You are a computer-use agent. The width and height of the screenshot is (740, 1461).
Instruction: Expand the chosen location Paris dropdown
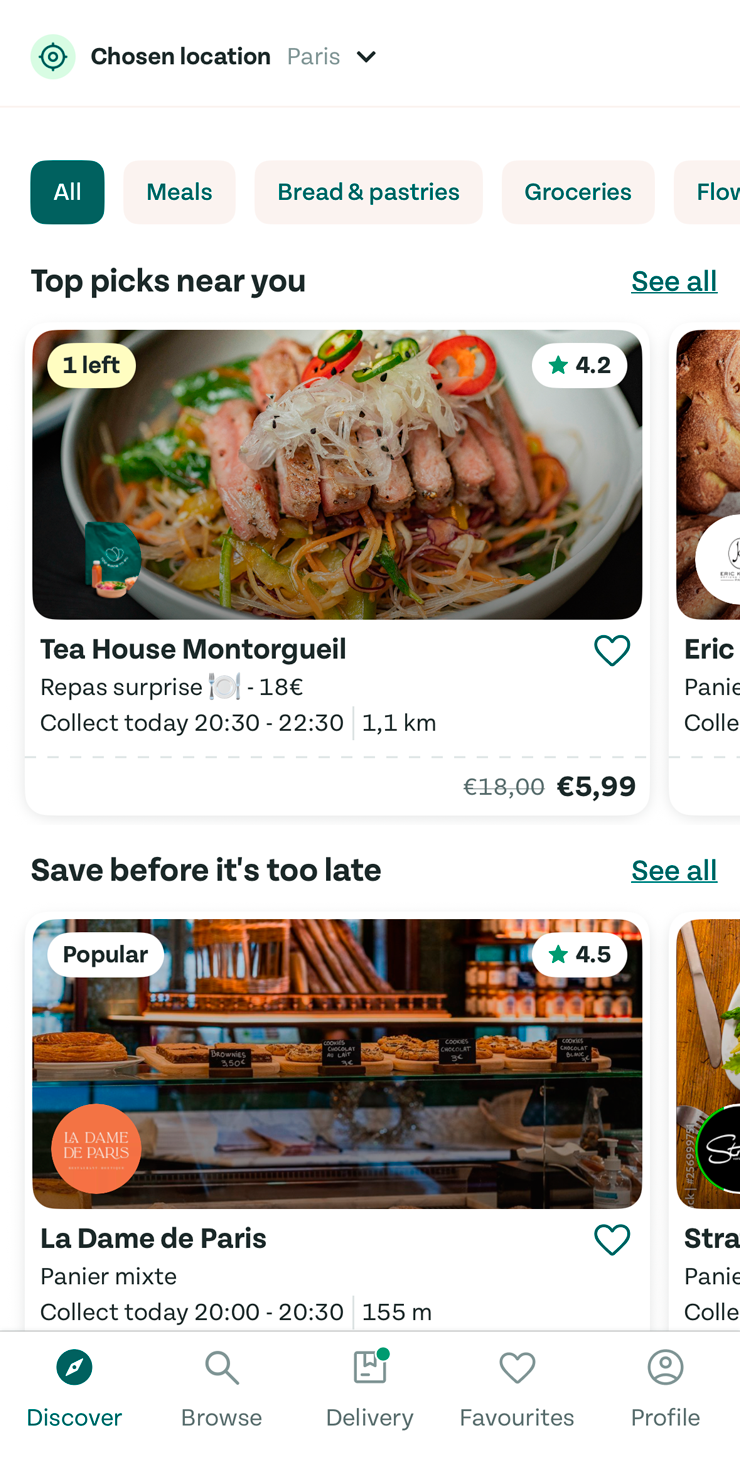point(366,57)
